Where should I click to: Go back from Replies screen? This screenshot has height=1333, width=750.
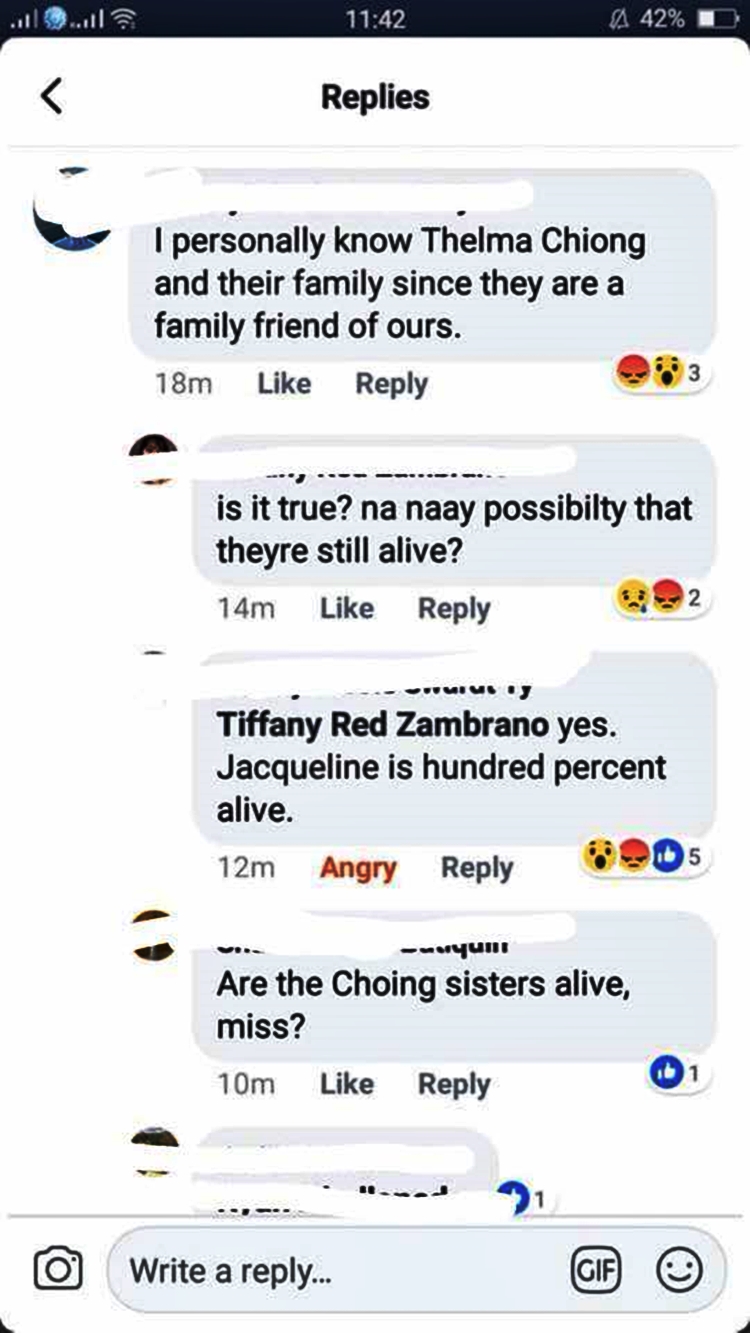click(52, 97)
